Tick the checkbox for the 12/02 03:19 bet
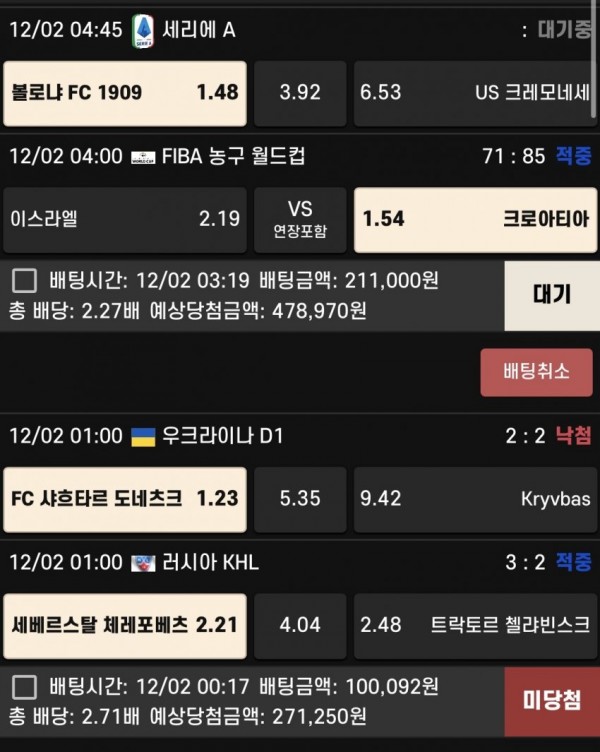 pyautogui.click(x=25, y=281)
